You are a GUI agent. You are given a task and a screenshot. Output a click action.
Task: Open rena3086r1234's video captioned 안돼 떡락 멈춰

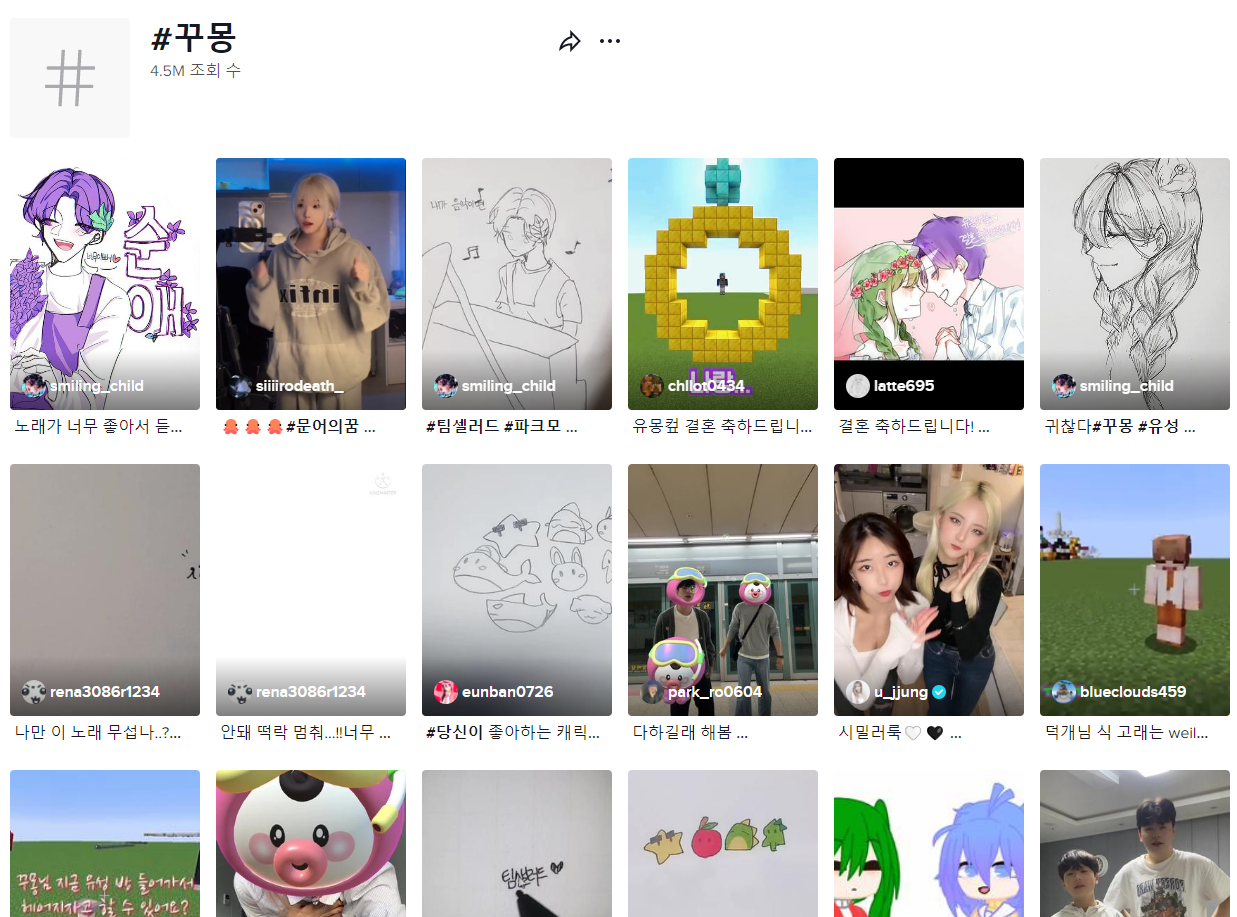pyautogui.click(x=311, y=590)
